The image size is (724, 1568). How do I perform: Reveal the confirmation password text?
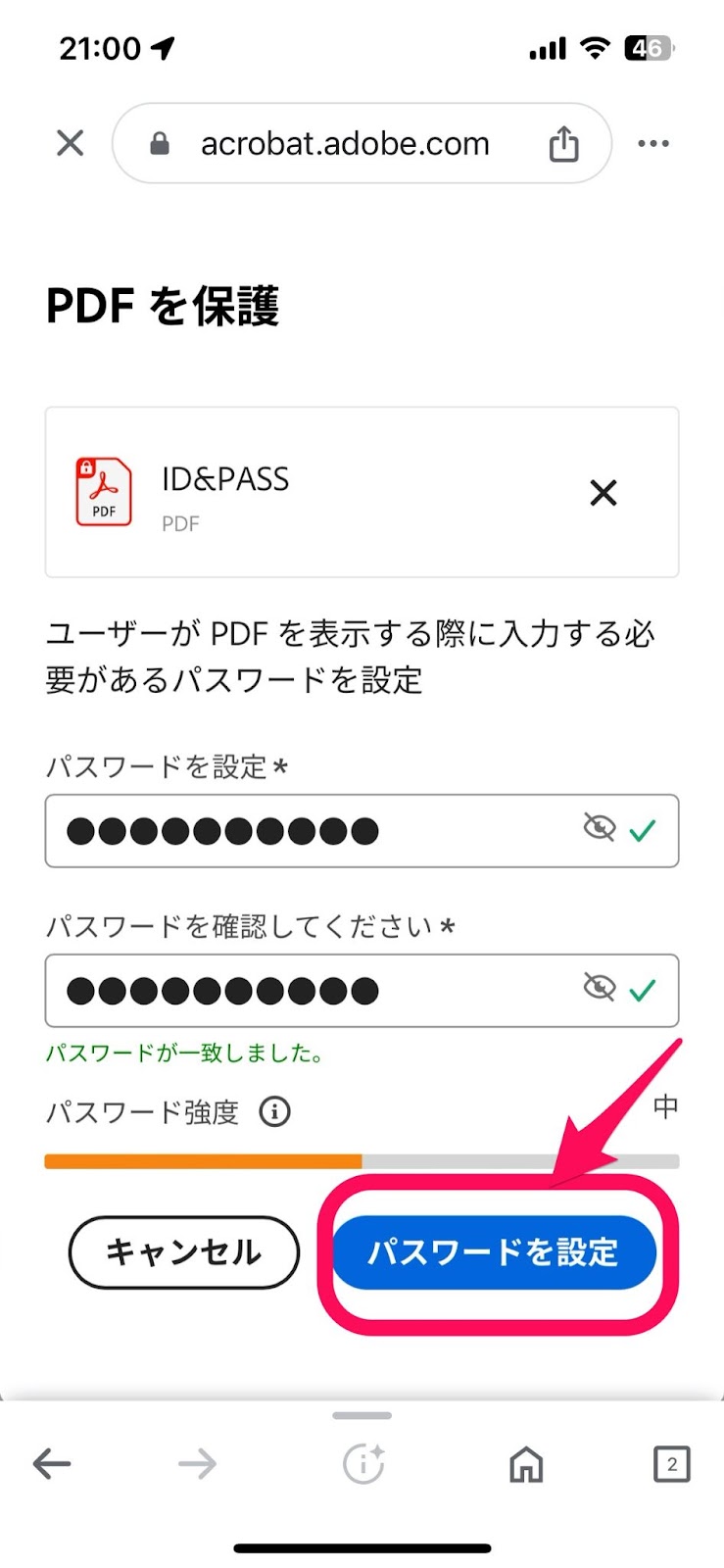click(599, 988)
